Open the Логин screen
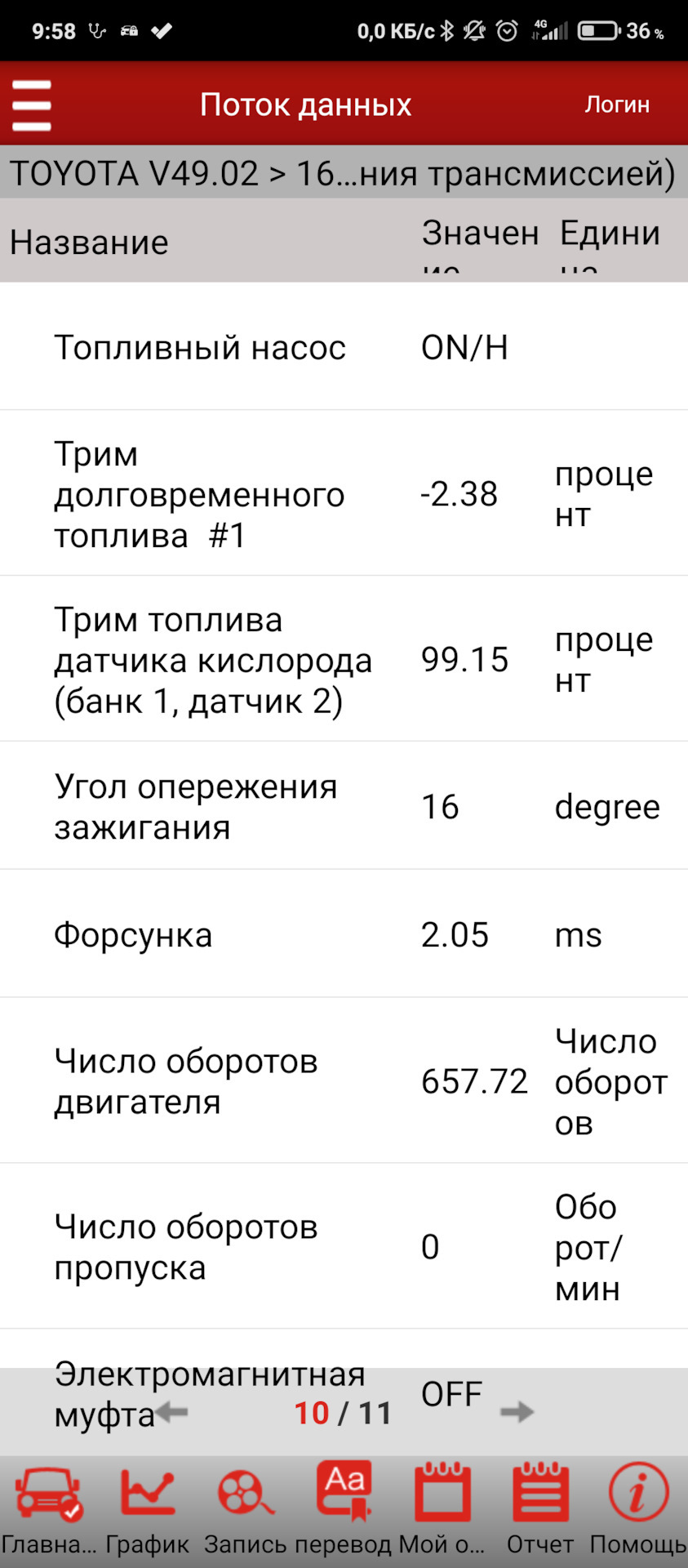Image resolution: width=688 pixels, height=1568 pixels. coord(617,104)
